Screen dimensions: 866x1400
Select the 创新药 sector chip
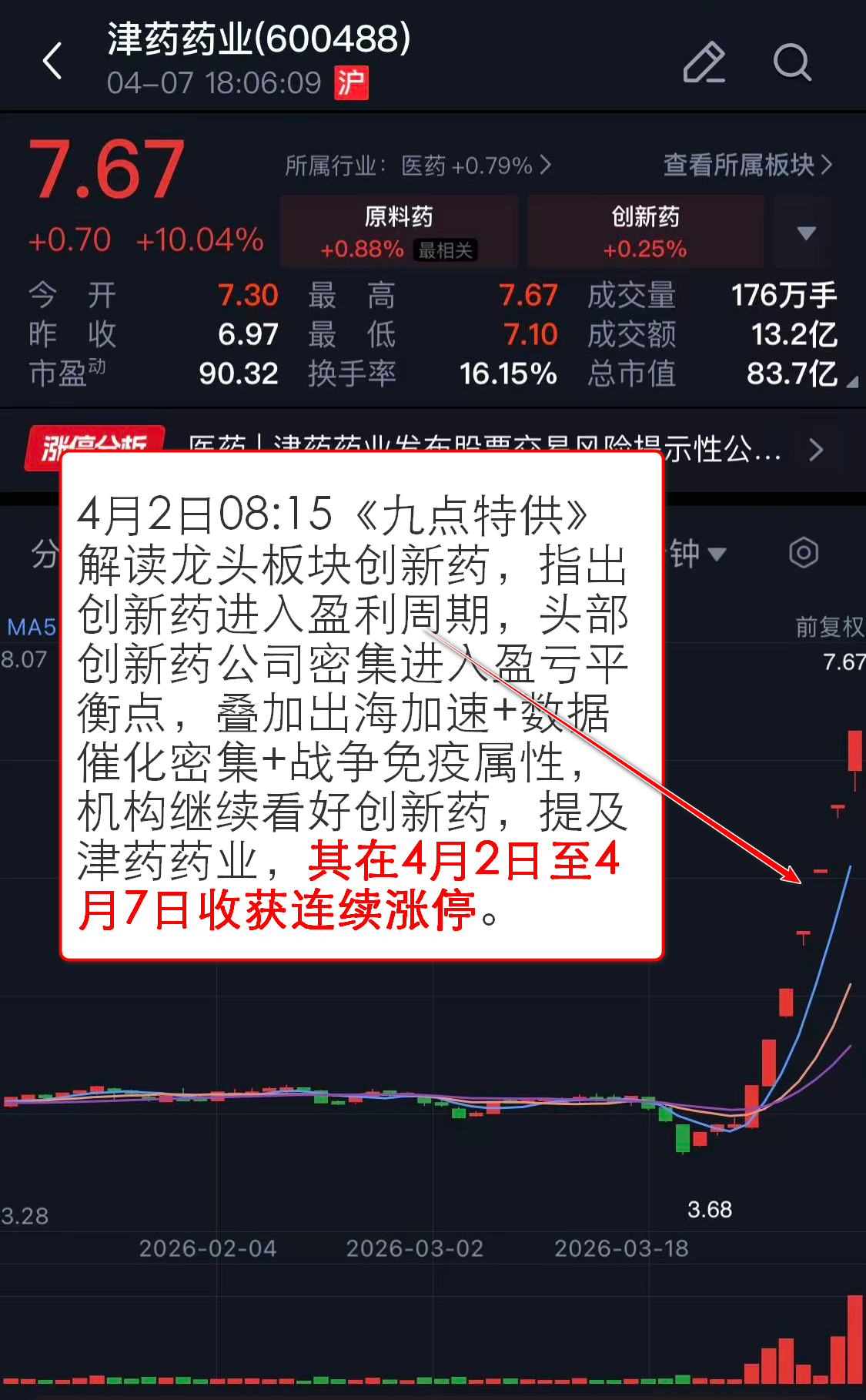(645, 231)
